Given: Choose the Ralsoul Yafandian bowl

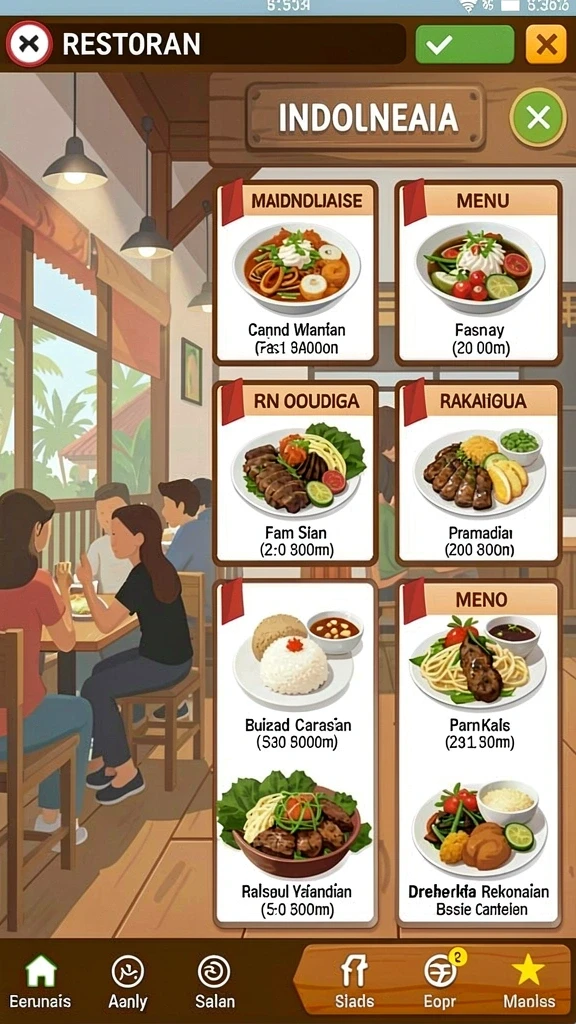Looking at the screenshot, I should pos(296,842).
